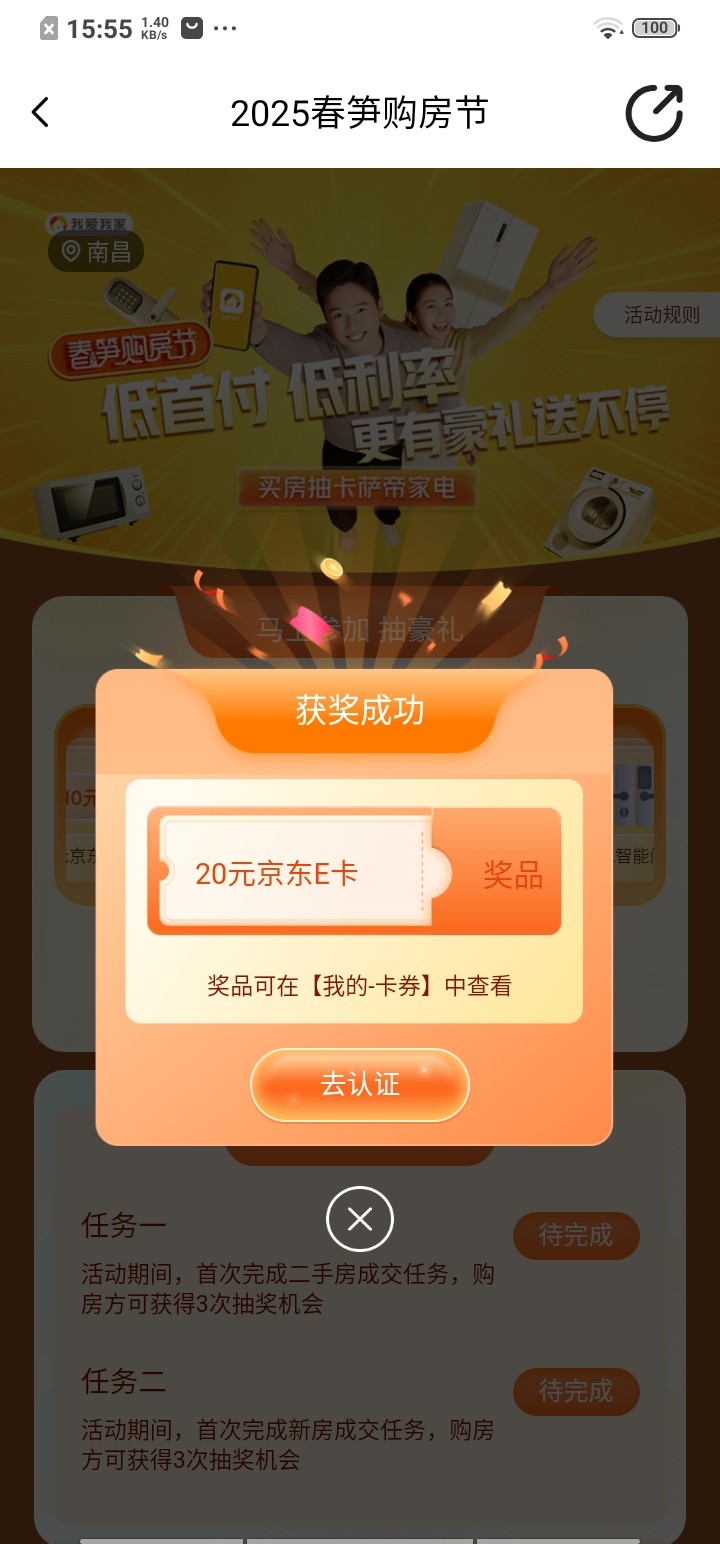Open the 20元京东E卡 prize coupon
This screenshot has height=1544, width=720.
point(354,872)
